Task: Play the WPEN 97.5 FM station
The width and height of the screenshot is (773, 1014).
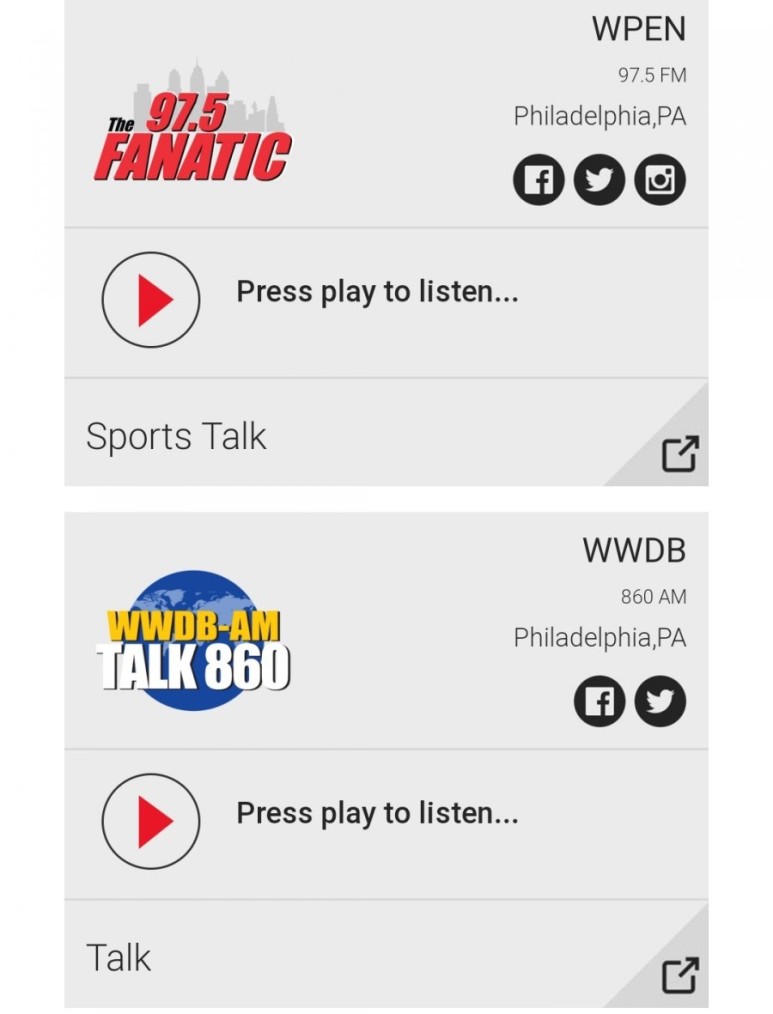Action: click(x=151, y=299)
